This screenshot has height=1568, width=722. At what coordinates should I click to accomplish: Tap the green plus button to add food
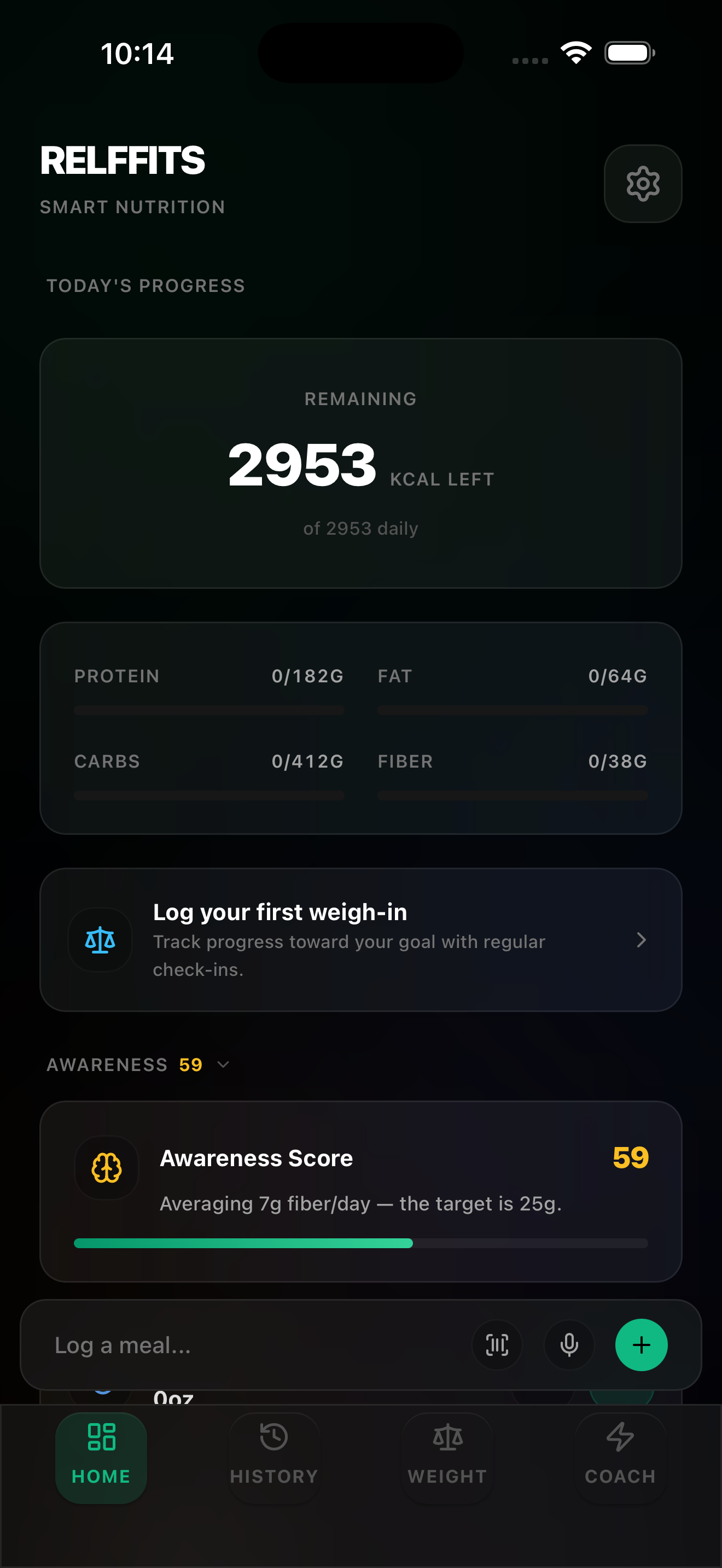coord(641,1345)
